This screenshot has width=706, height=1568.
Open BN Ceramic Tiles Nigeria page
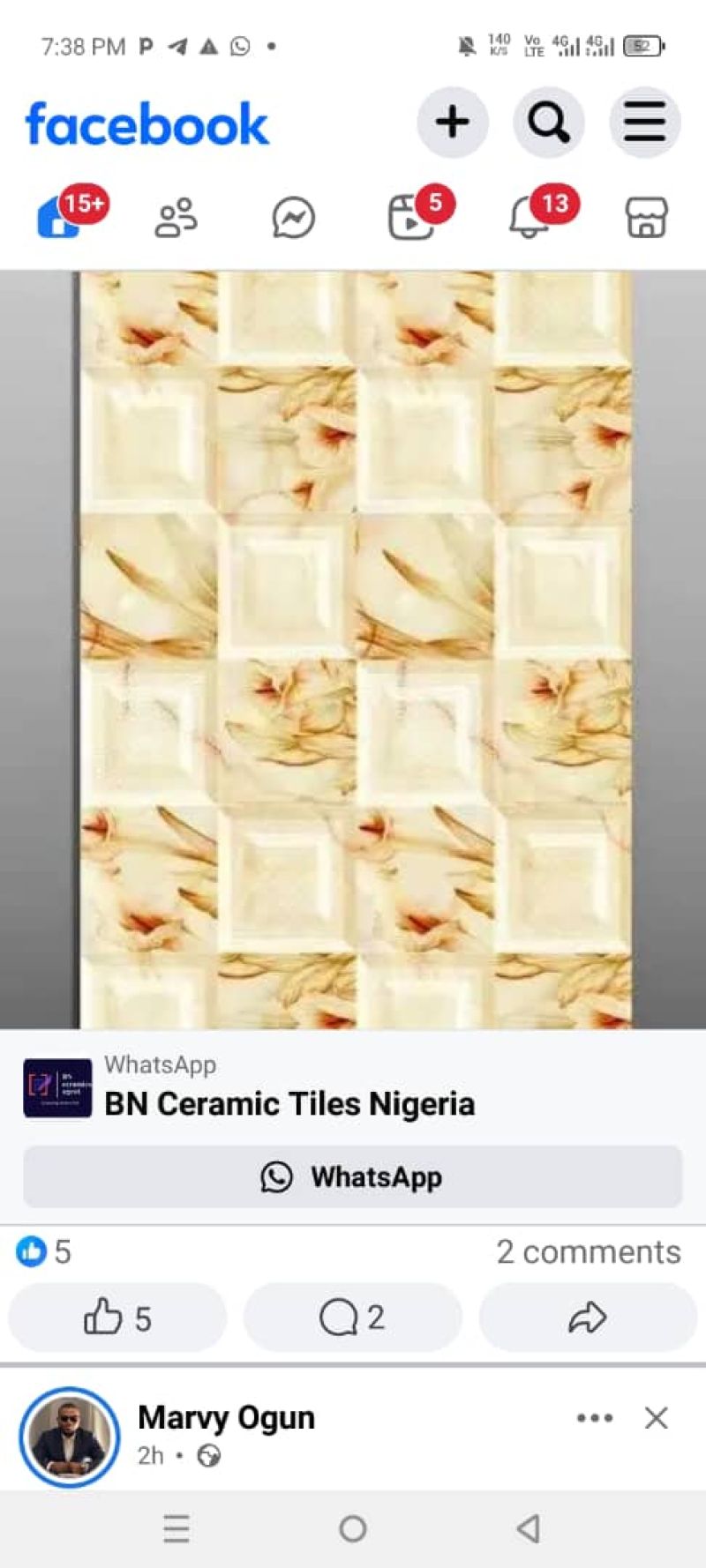tap(289, 1104)
